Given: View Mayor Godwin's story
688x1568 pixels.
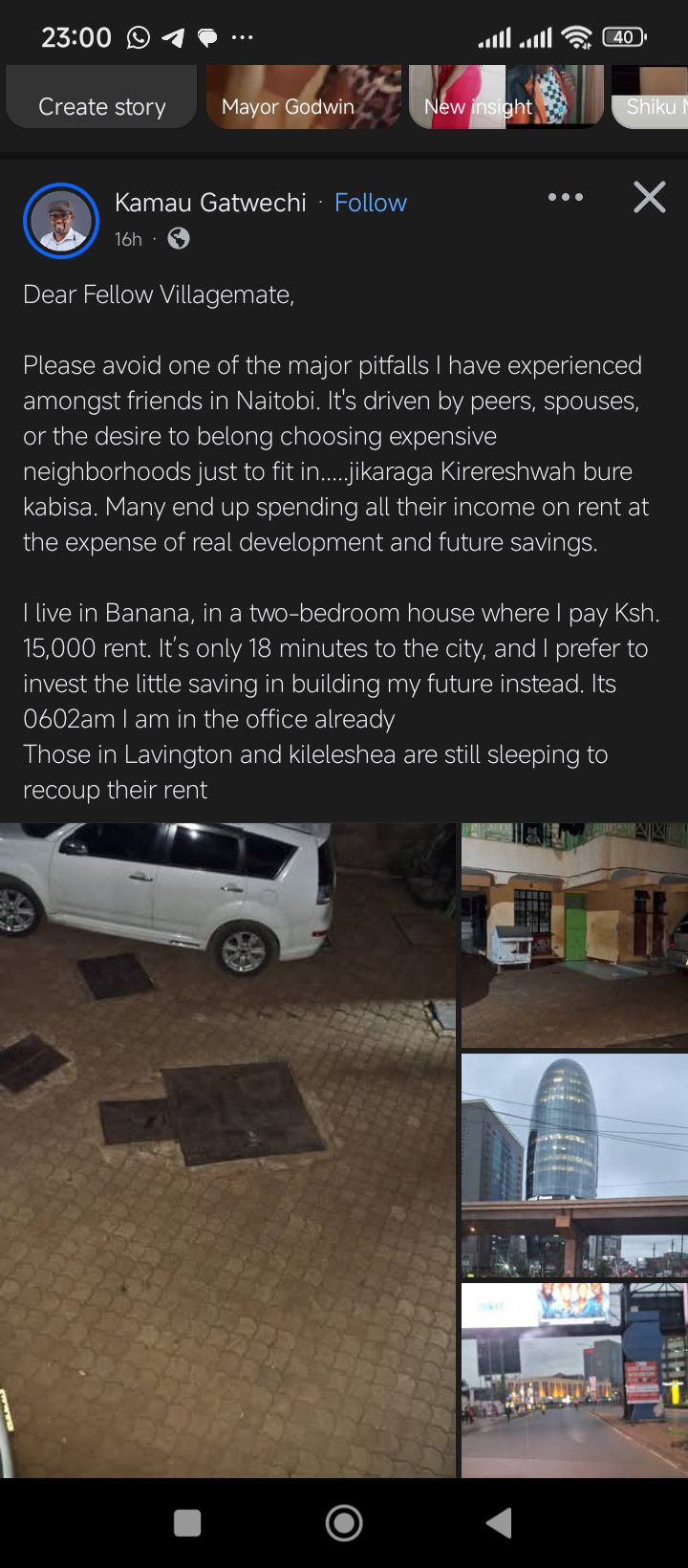Looking at the screenshot, I should 303,98.
